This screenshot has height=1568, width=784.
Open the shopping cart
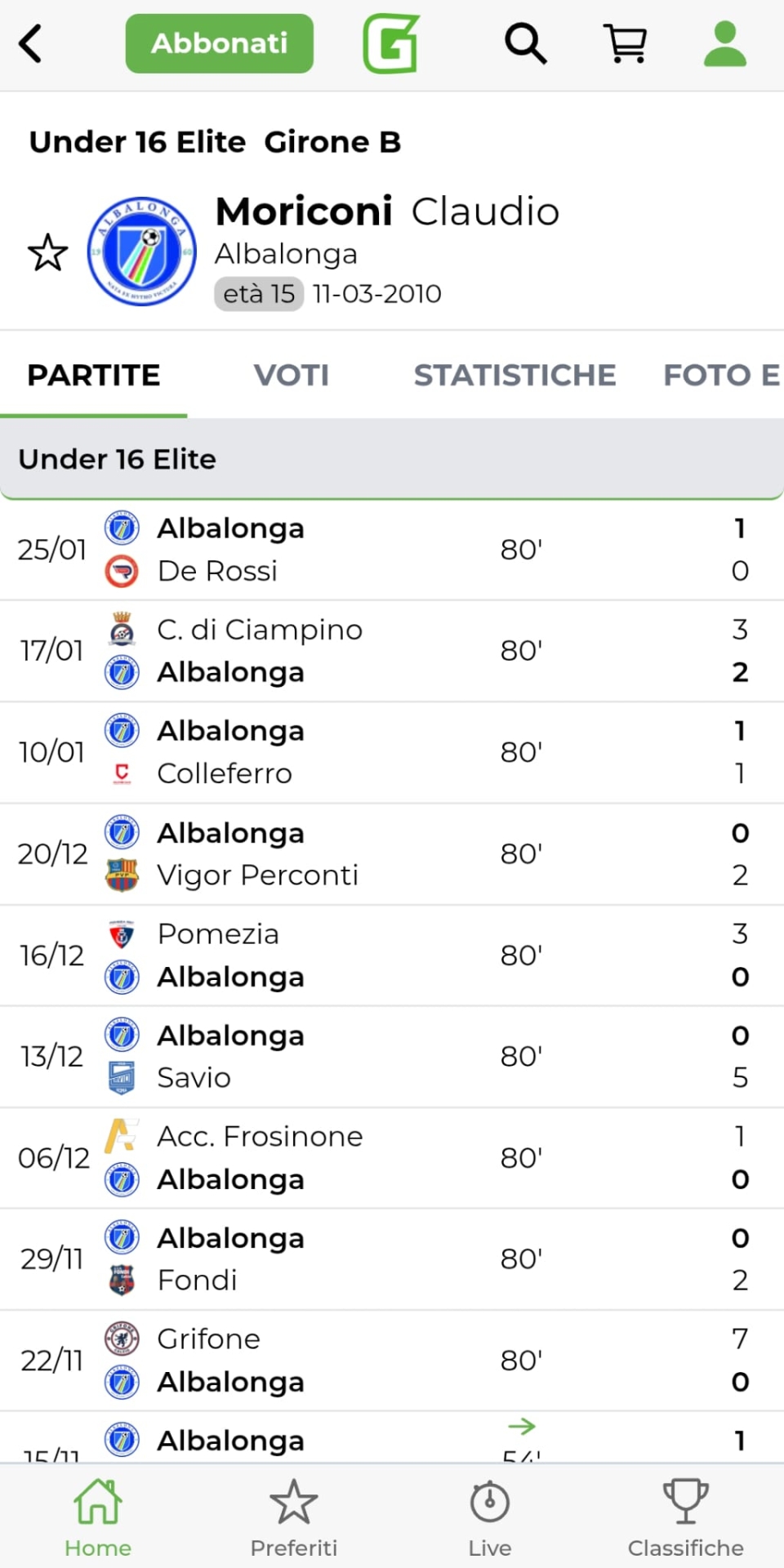point(625,43)
